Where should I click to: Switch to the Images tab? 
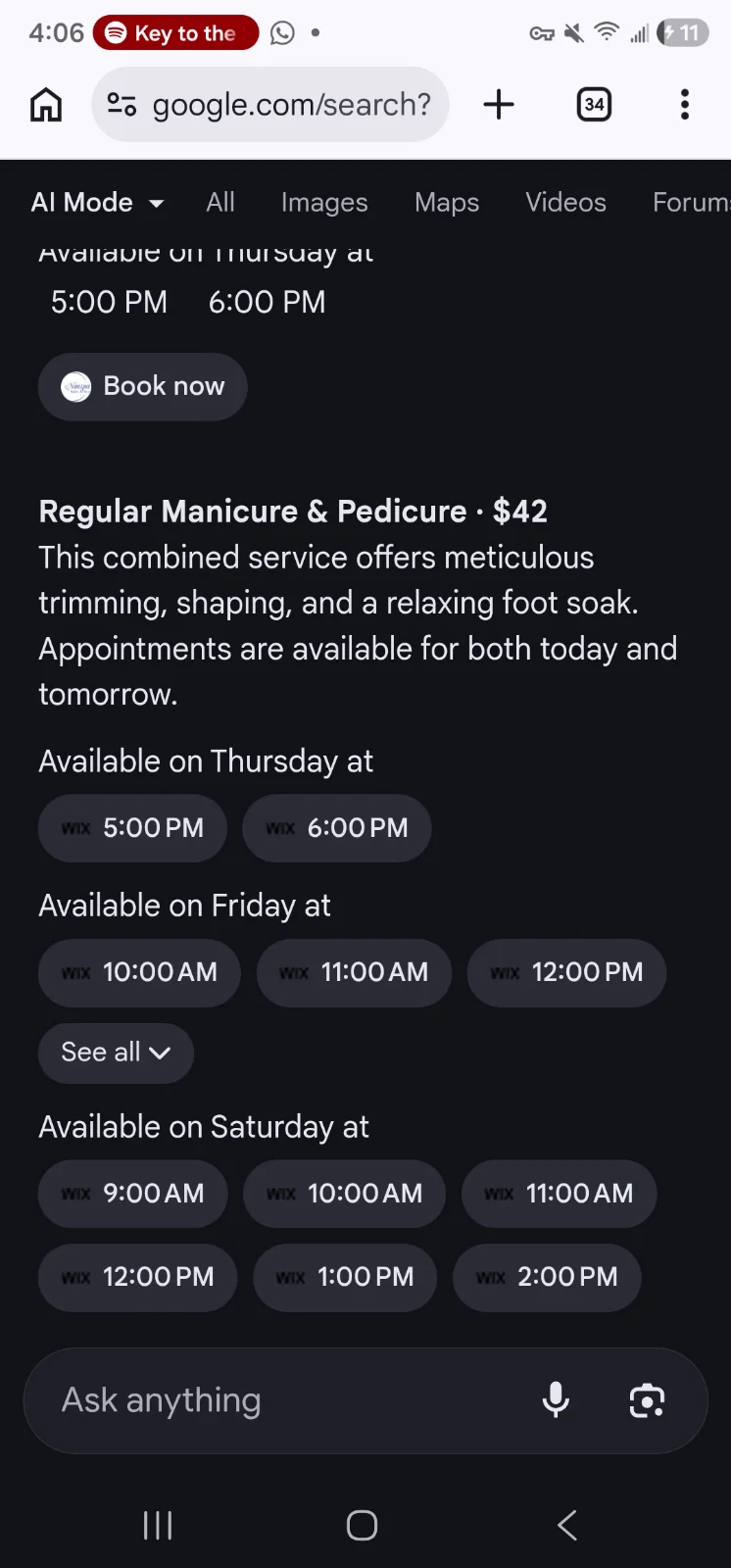point(324,203)
